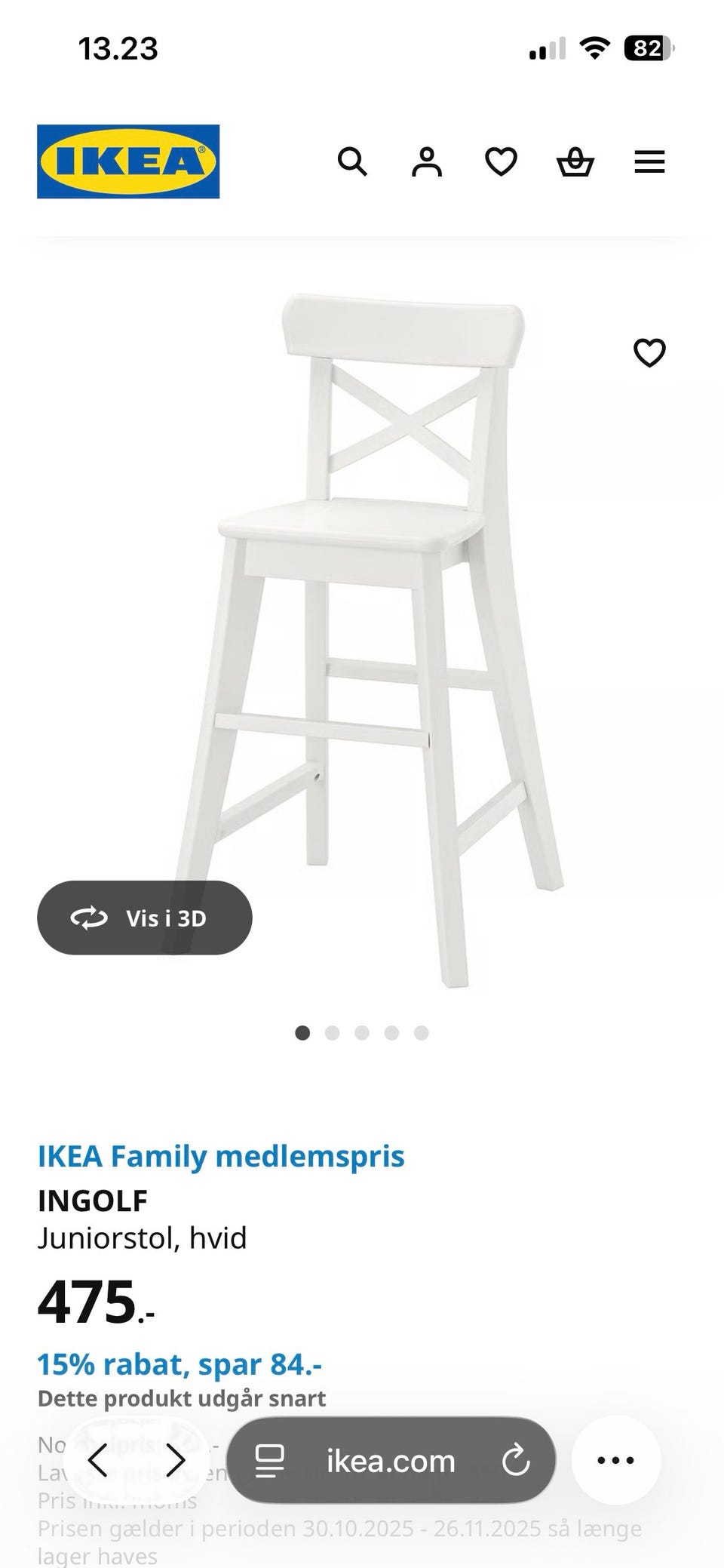Image resolution: width=724 pixels, height=1568 pixels.
Task: Open the favourites list in the header
Action: coord(501,161)
